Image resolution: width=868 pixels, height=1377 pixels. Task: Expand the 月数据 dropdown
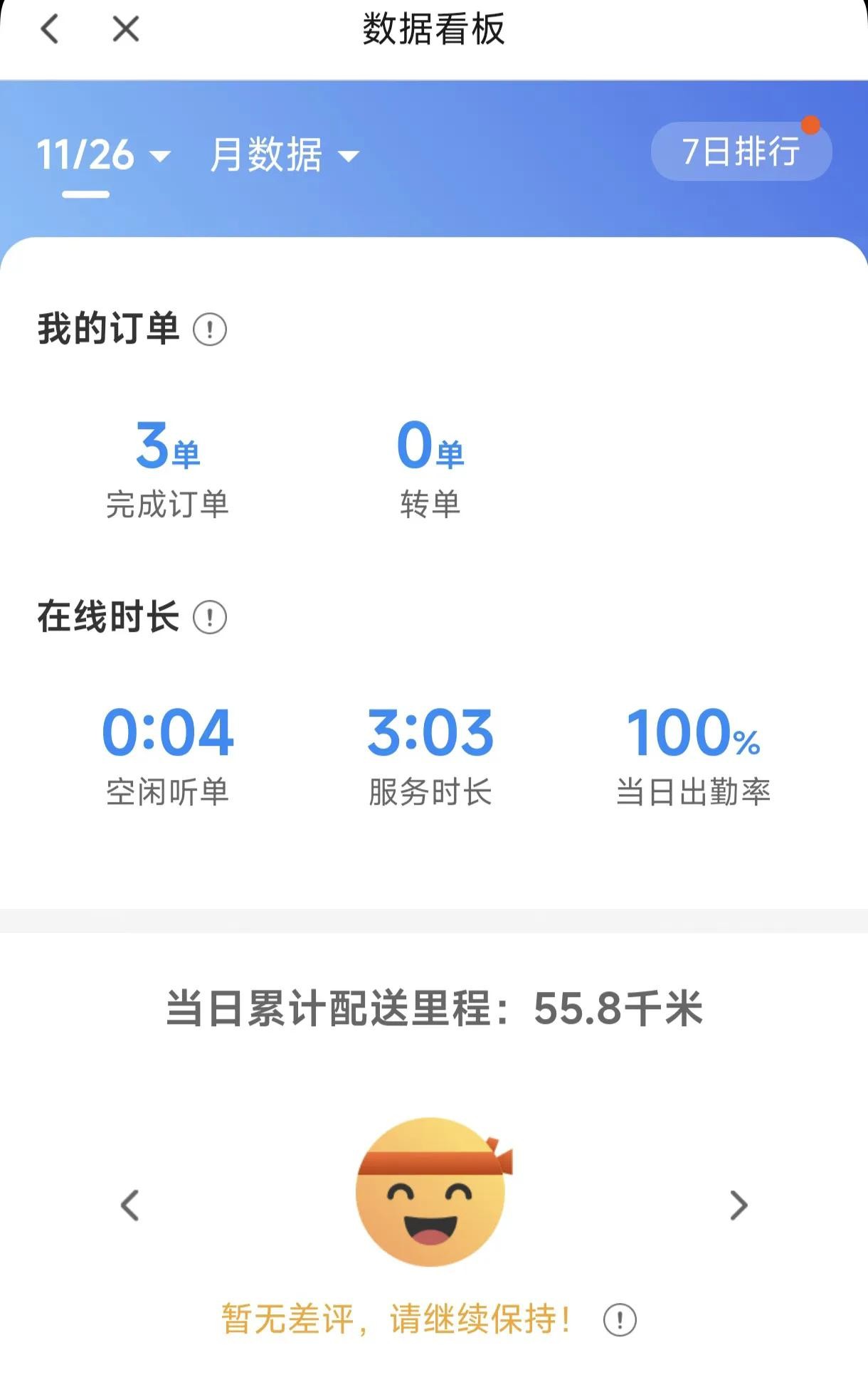click(x=284, y=154)
